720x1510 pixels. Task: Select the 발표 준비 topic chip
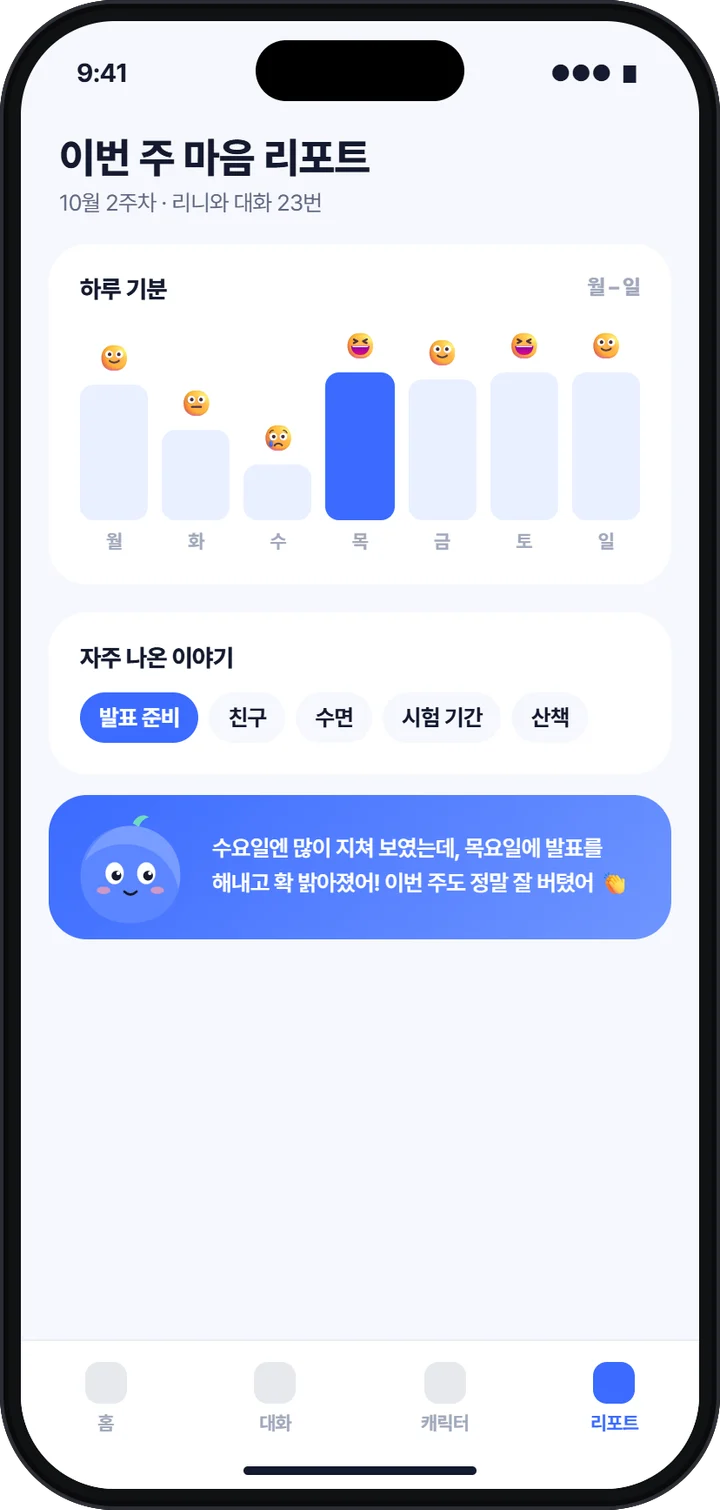coord(139,718)
